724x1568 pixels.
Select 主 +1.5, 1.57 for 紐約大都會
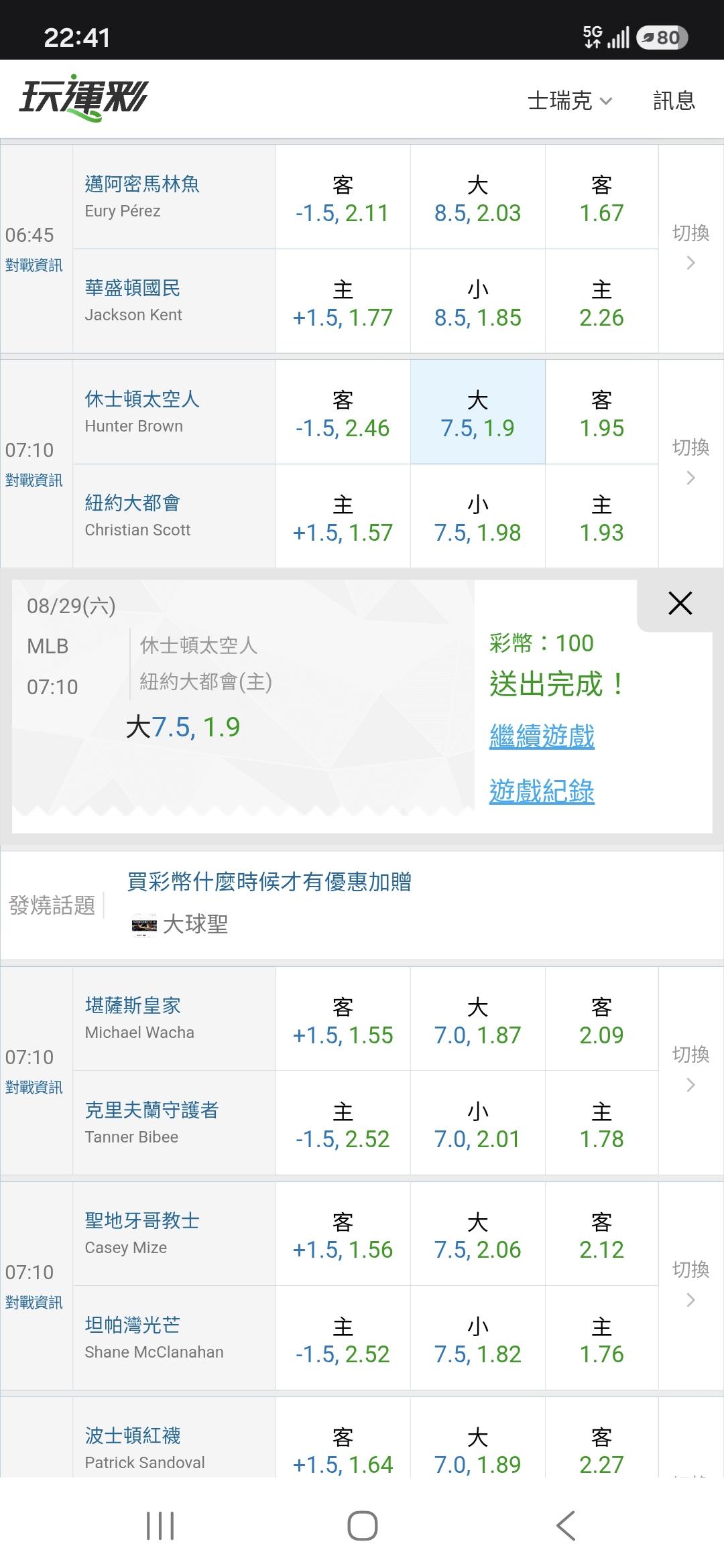point(343,517)
